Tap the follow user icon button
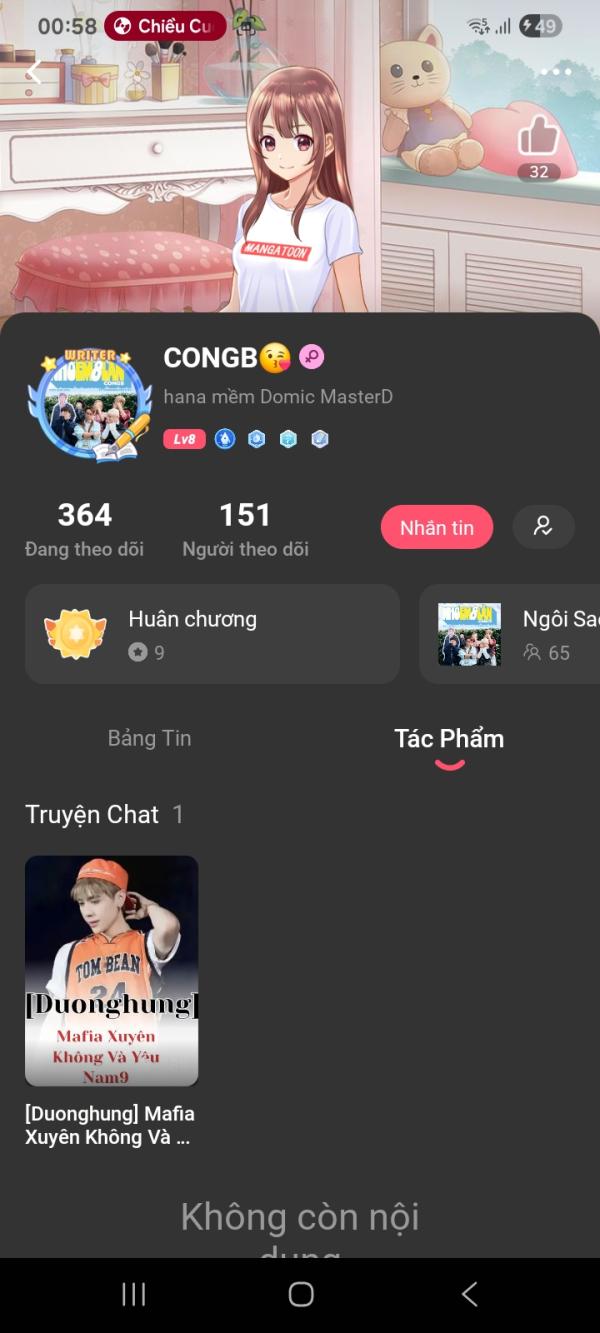Viewport: 600px width, 1333px height. (543, 527)
